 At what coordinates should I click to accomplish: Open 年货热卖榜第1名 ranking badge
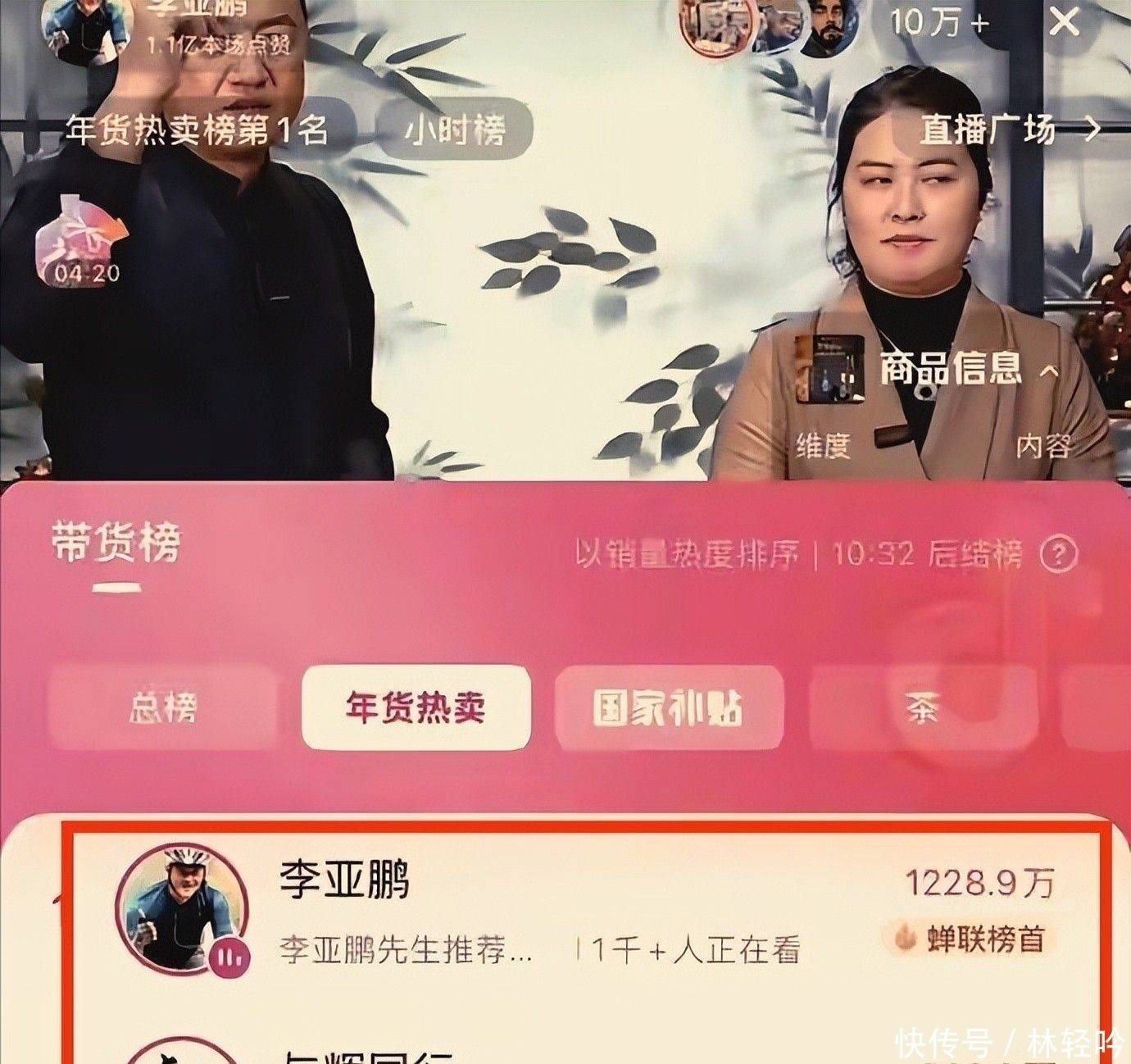point(197,130)
